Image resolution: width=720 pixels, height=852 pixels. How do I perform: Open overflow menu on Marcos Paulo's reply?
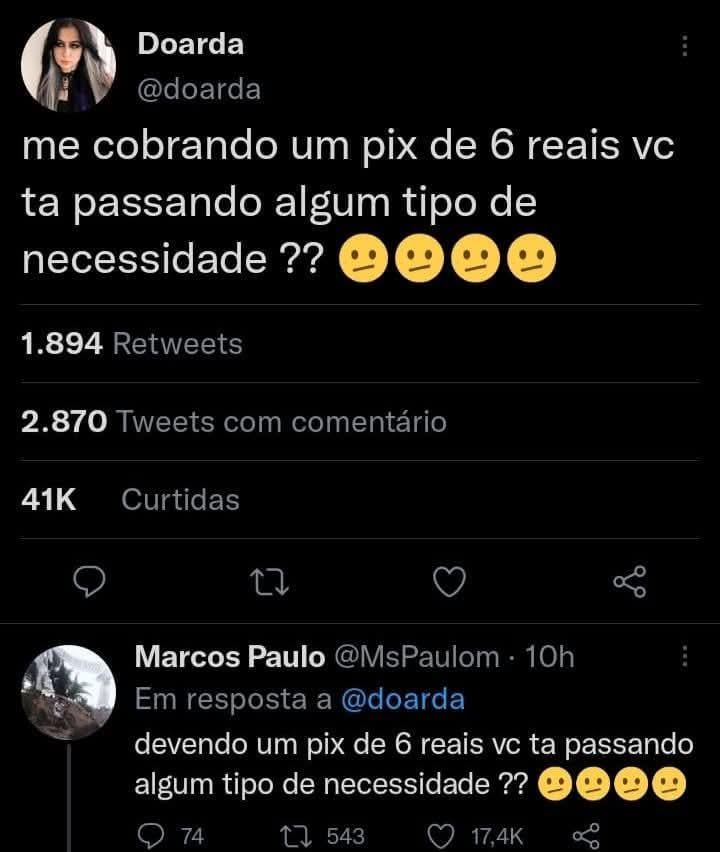click(x=685, y=657)
